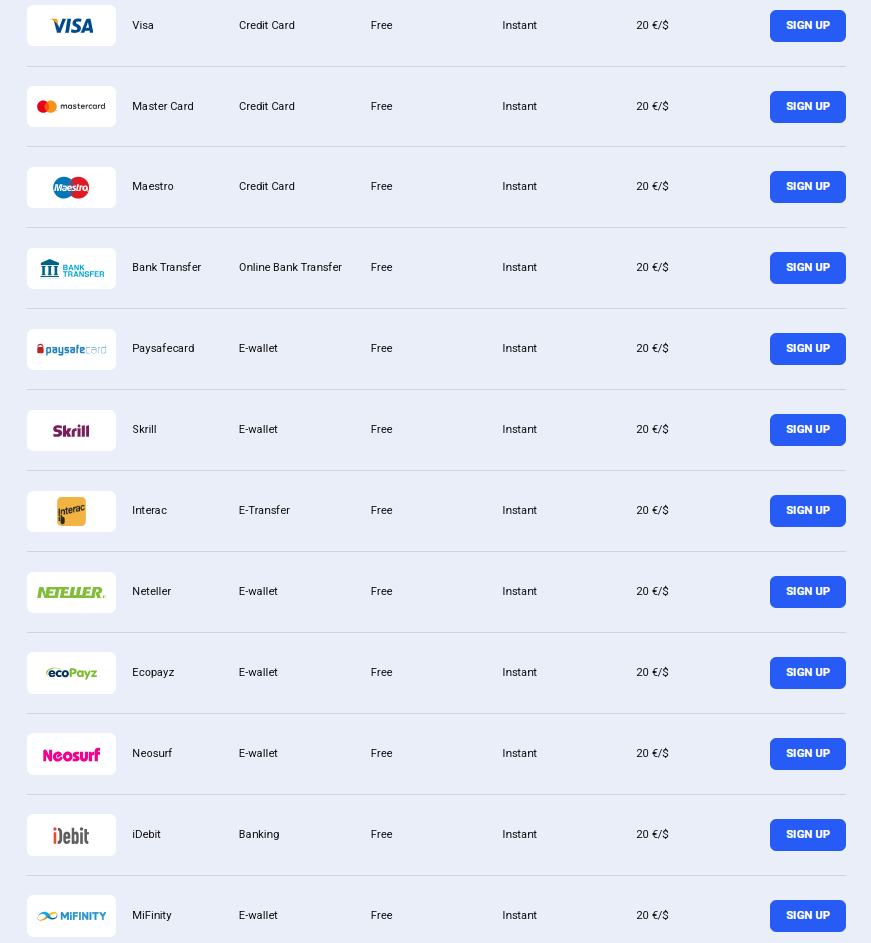Sign up via the MiFinity row button
Image resolution: width=871 pixels, height=943 pixels.
click(x=807, y=916)
